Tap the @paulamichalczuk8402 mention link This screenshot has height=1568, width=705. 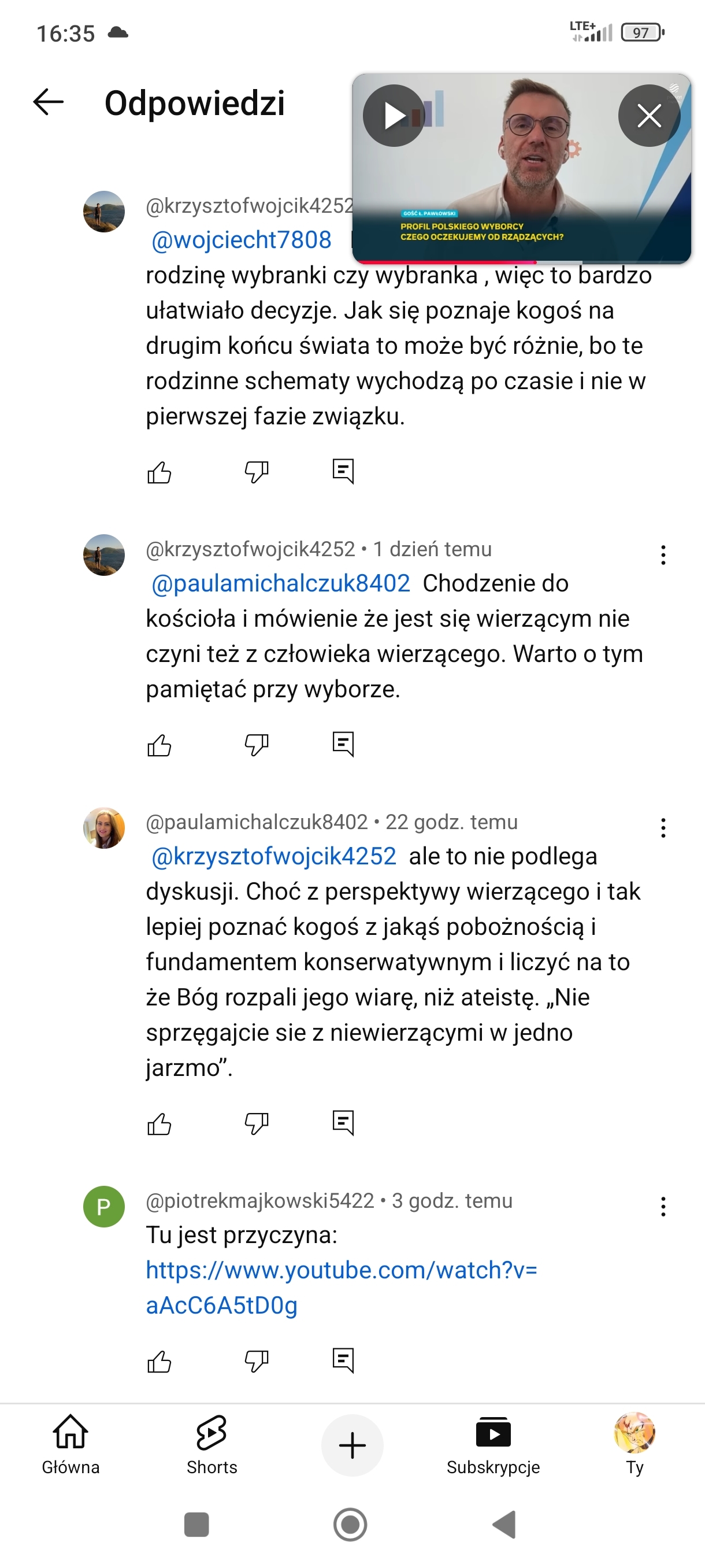(x=280, y=583)
